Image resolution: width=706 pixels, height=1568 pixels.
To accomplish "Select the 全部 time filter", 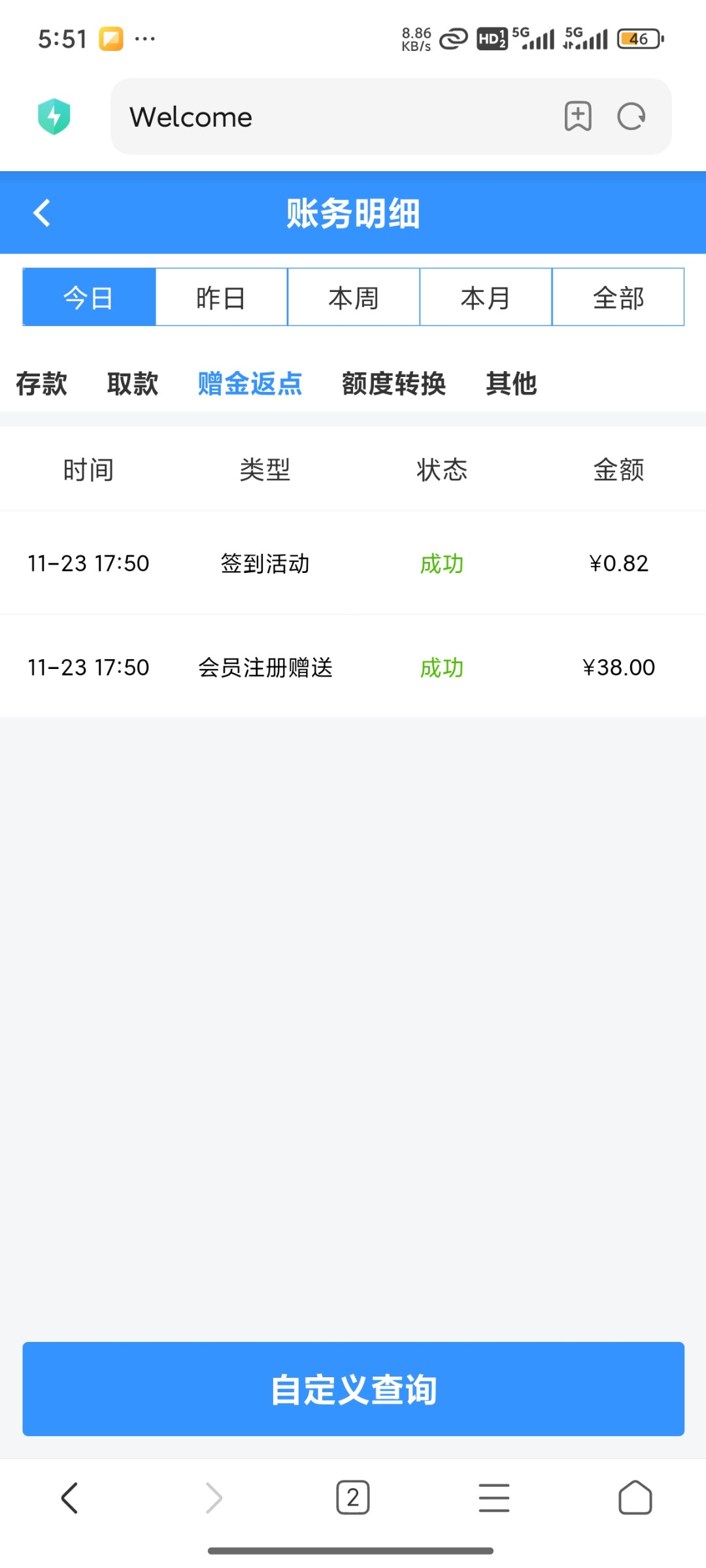I will tap(618, 297).
